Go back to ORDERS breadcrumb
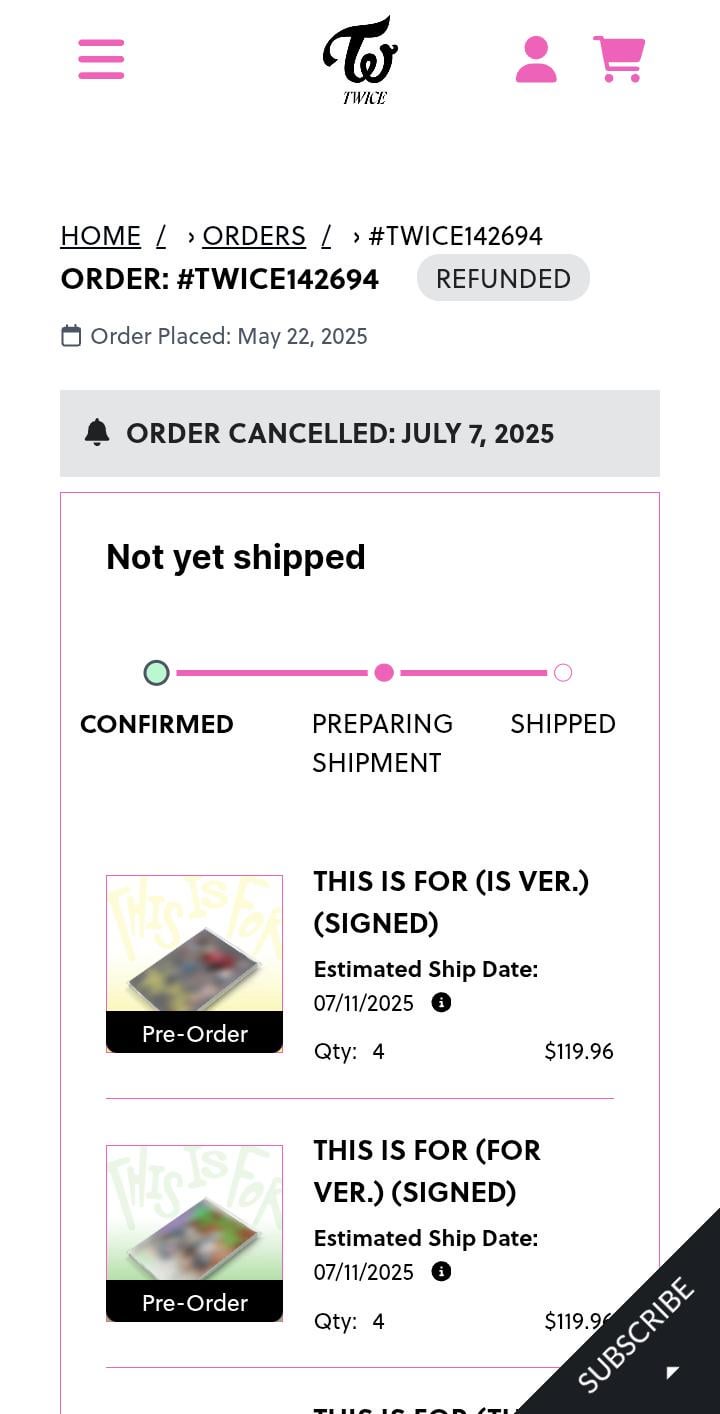Screen dimensions: 720x1414 [254, 236]
